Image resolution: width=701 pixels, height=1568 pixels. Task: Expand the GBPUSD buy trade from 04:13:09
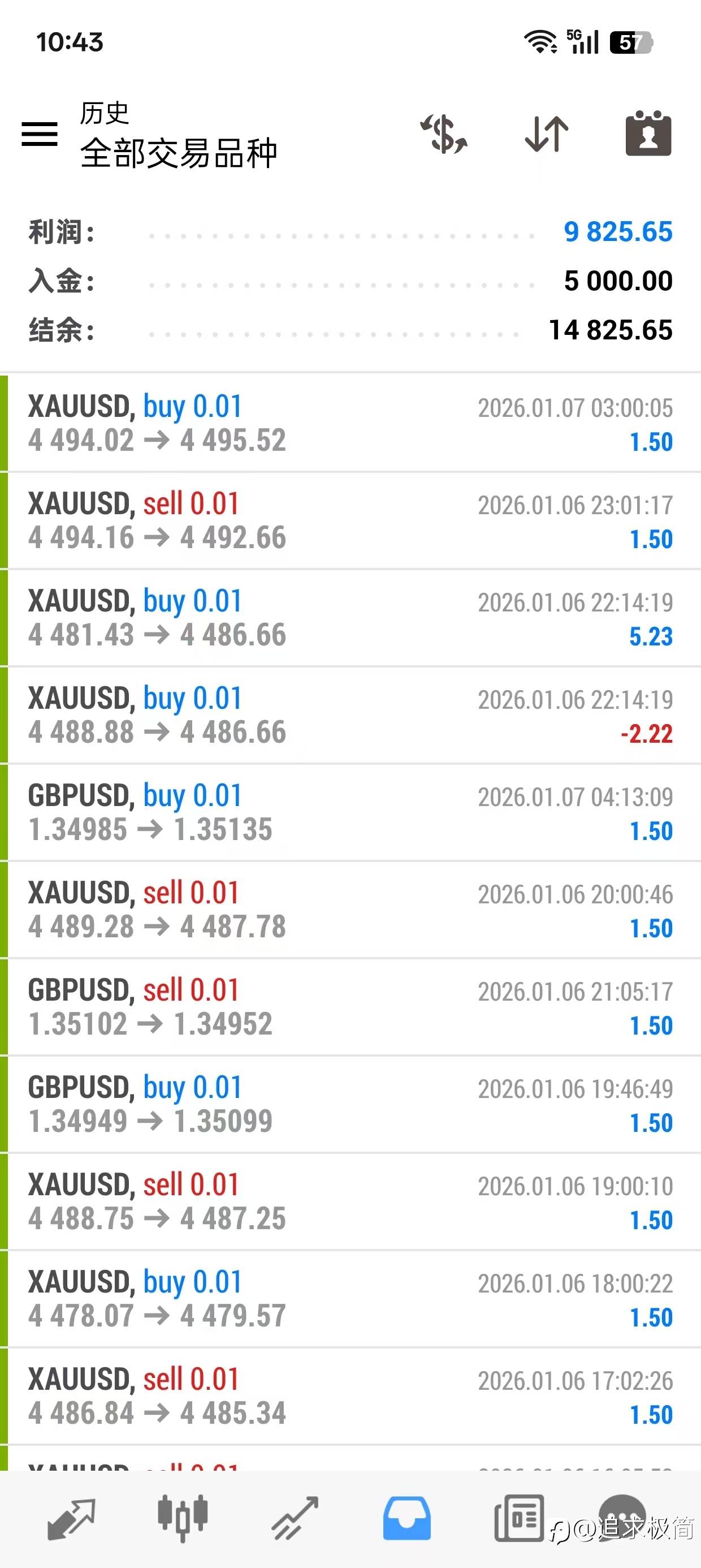[350, 813]
